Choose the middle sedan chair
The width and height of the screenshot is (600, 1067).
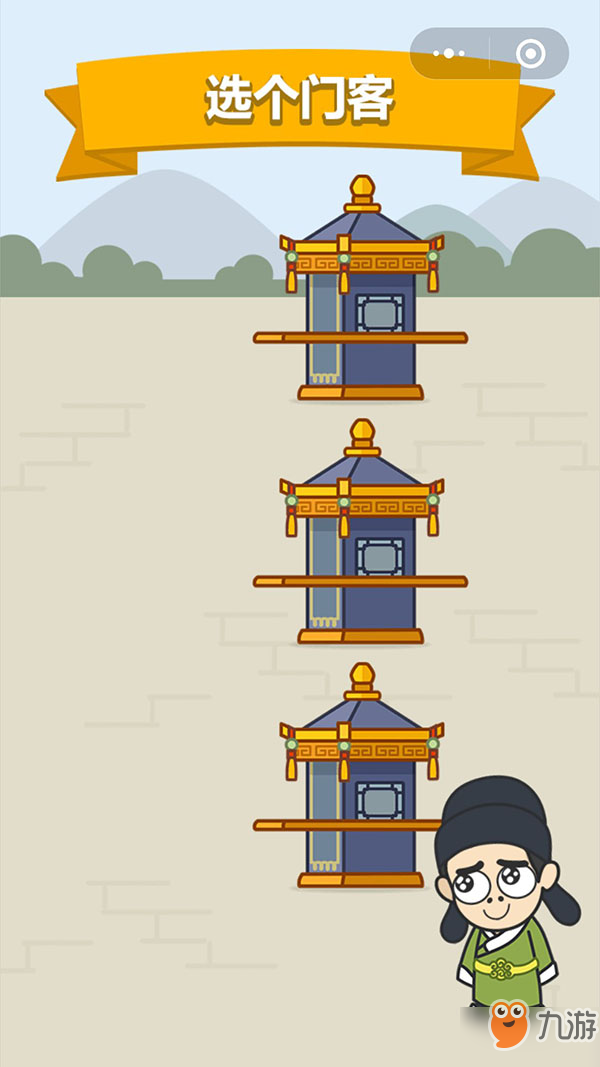[x=360, y=538]
